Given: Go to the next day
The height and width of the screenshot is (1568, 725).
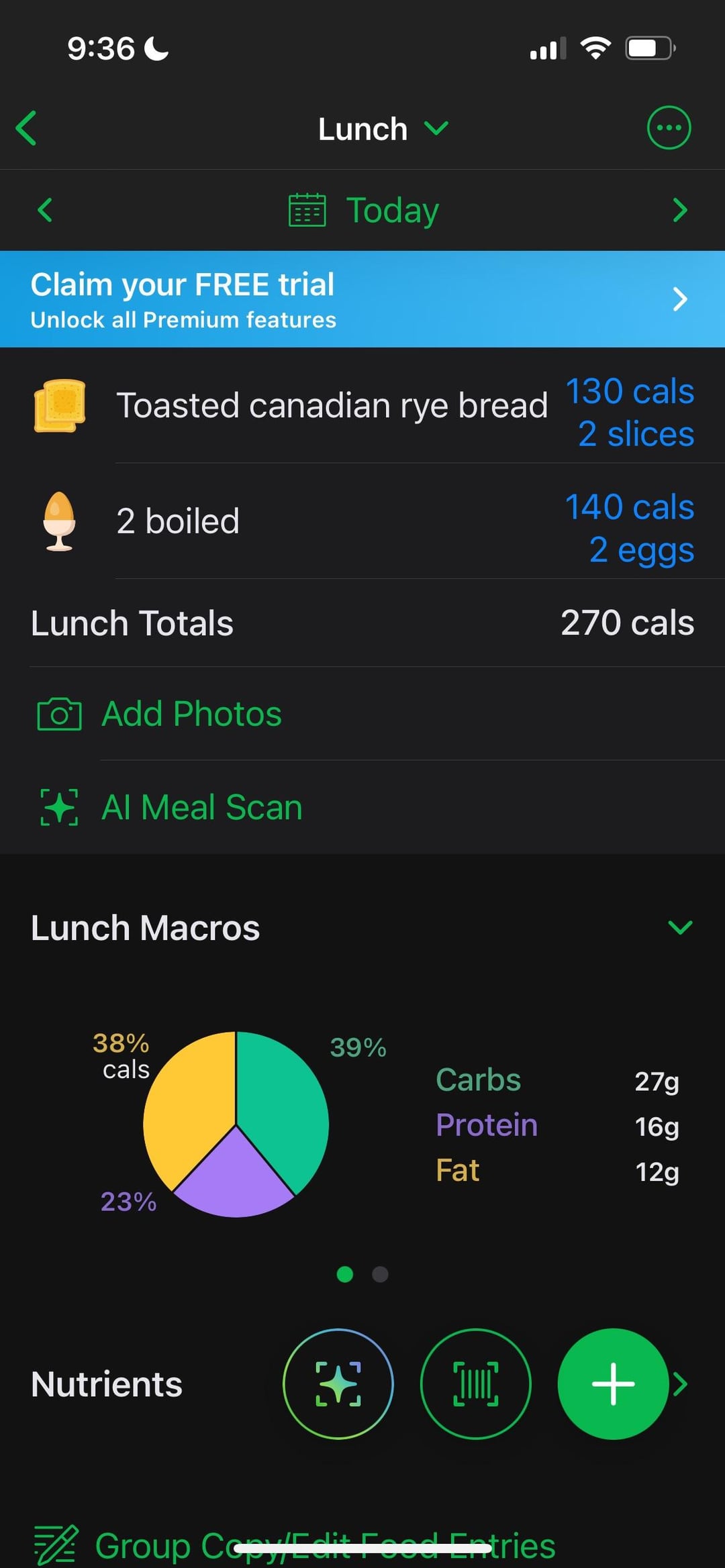Looking at the screenshot, I should coord(680,210).
